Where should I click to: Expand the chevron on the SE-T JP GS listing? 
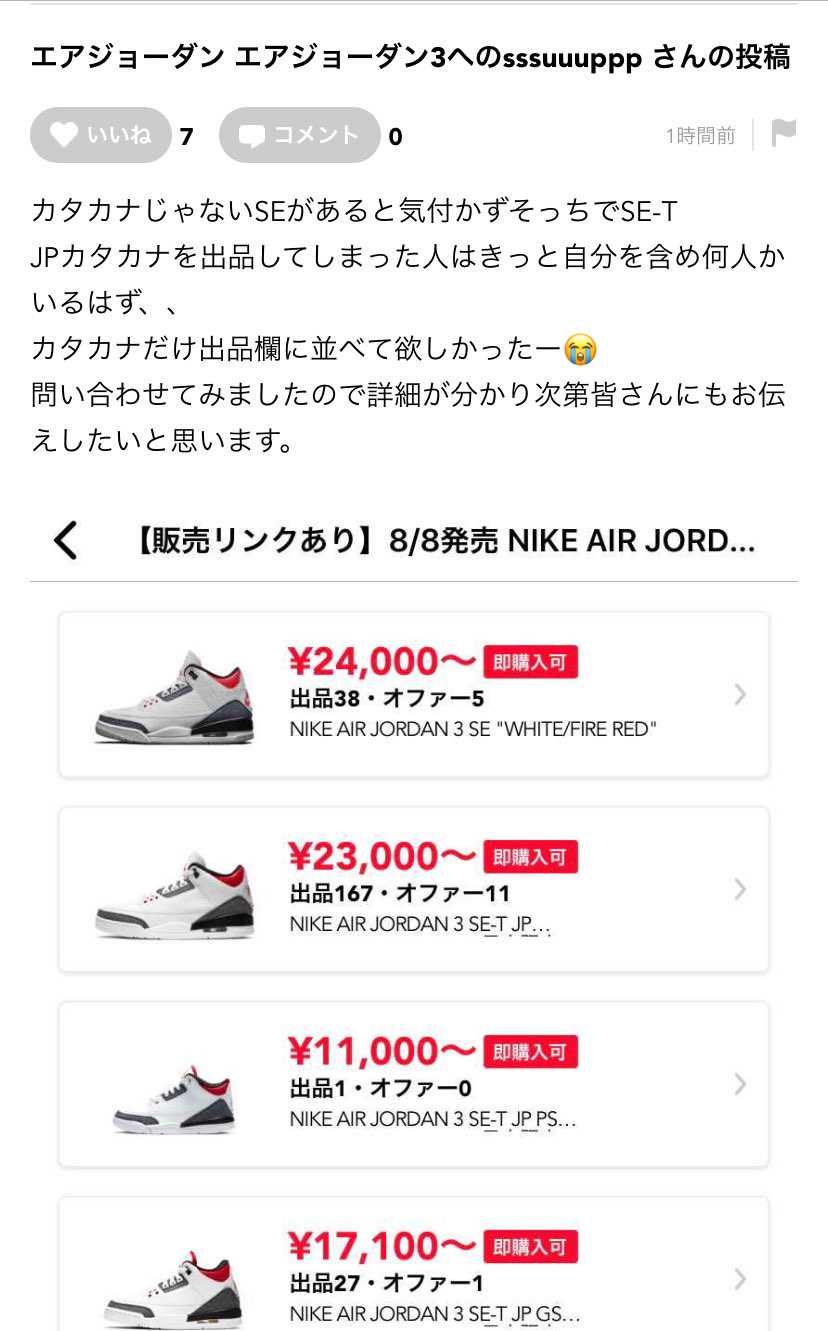[x=740, y=1279]
